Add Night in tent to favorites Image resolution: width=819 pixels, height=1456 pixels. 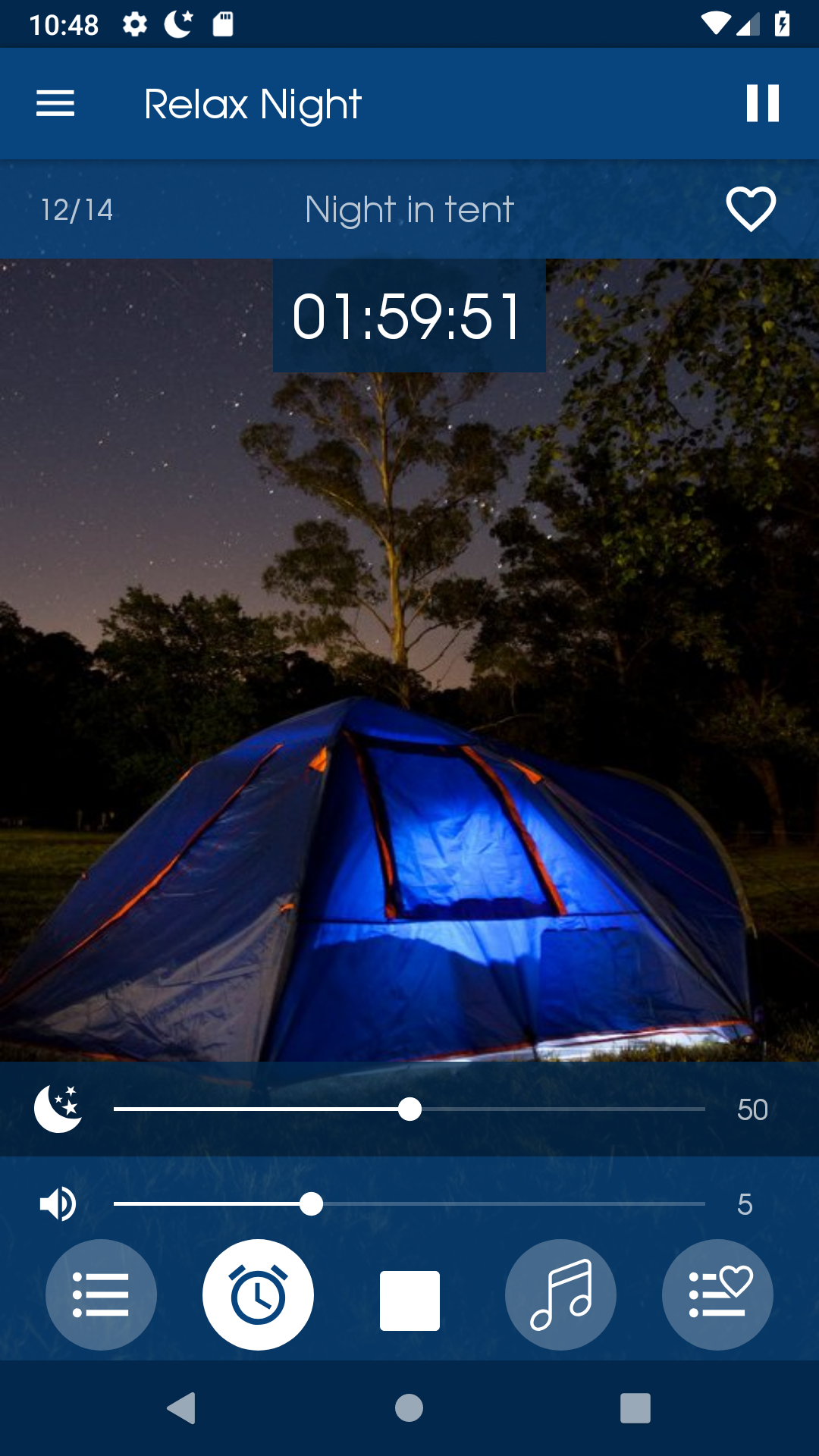(751, 209)
